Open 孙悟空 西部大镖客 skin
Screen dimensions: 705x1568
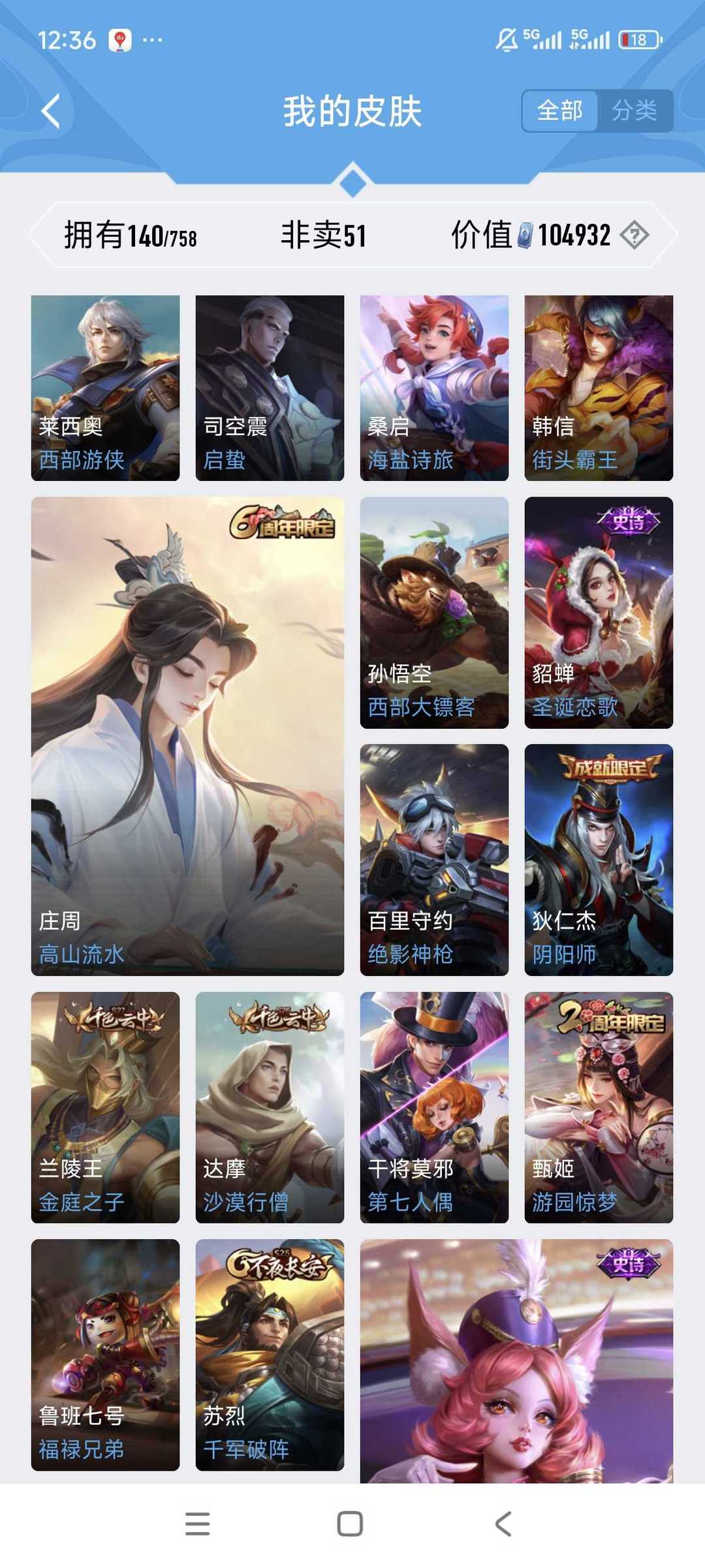434,612
